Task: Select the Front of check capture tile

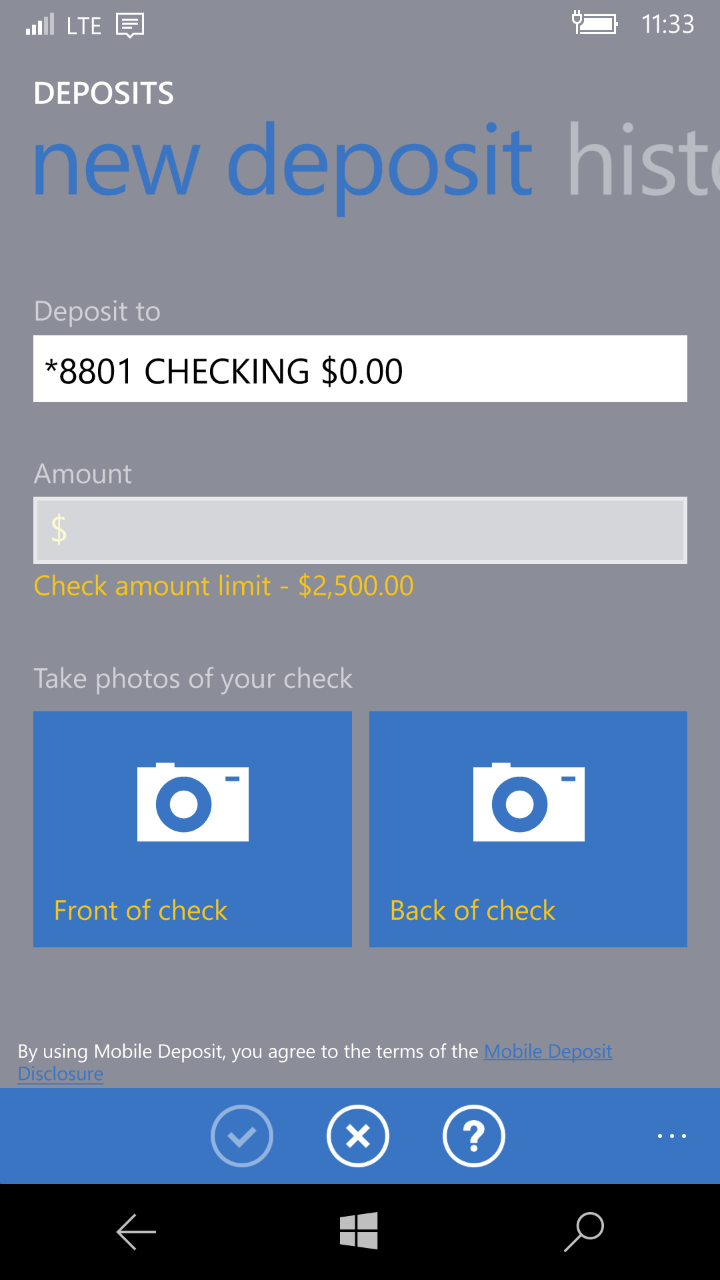Action: pyautogui.click(x=192, y=829)
